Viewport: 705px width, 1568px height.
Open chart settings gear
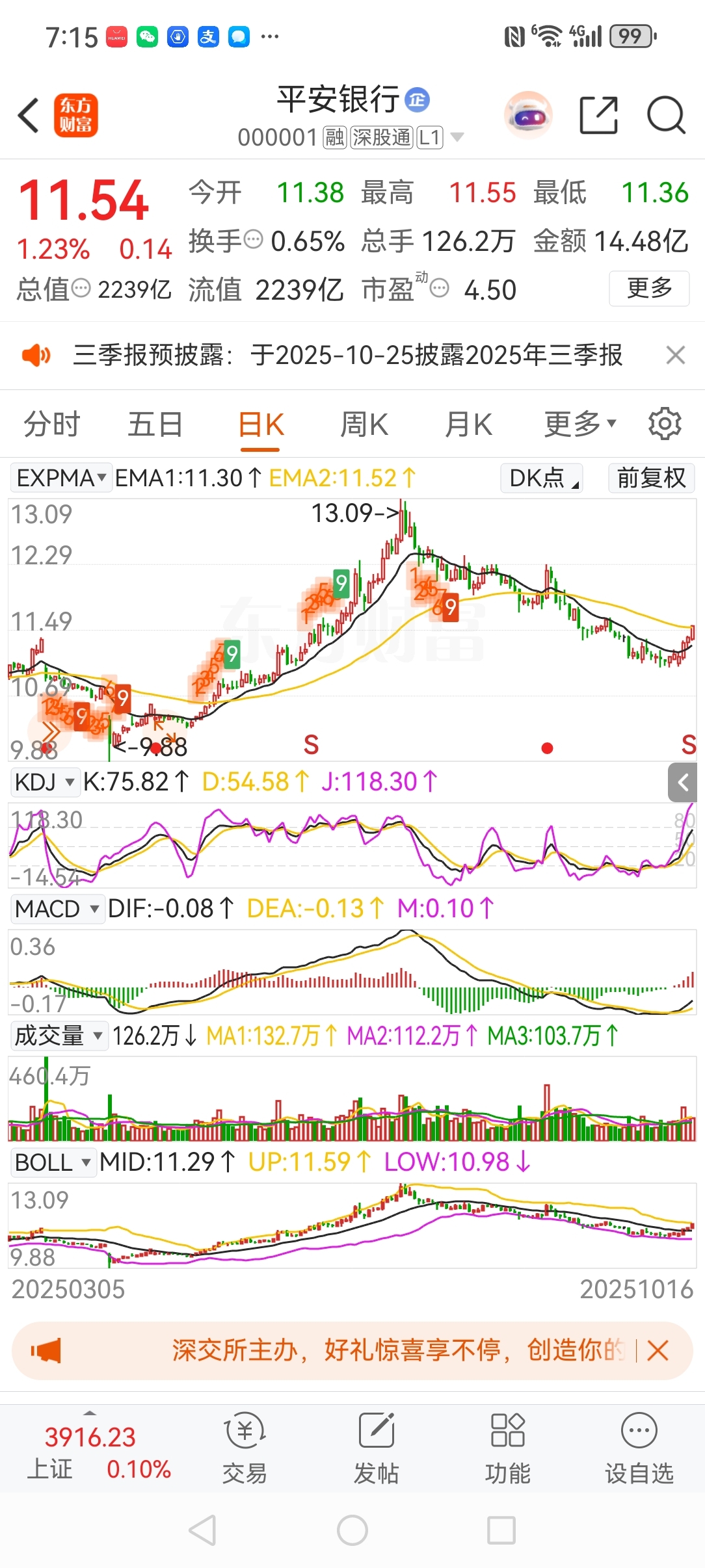click(x=665, y=425)
